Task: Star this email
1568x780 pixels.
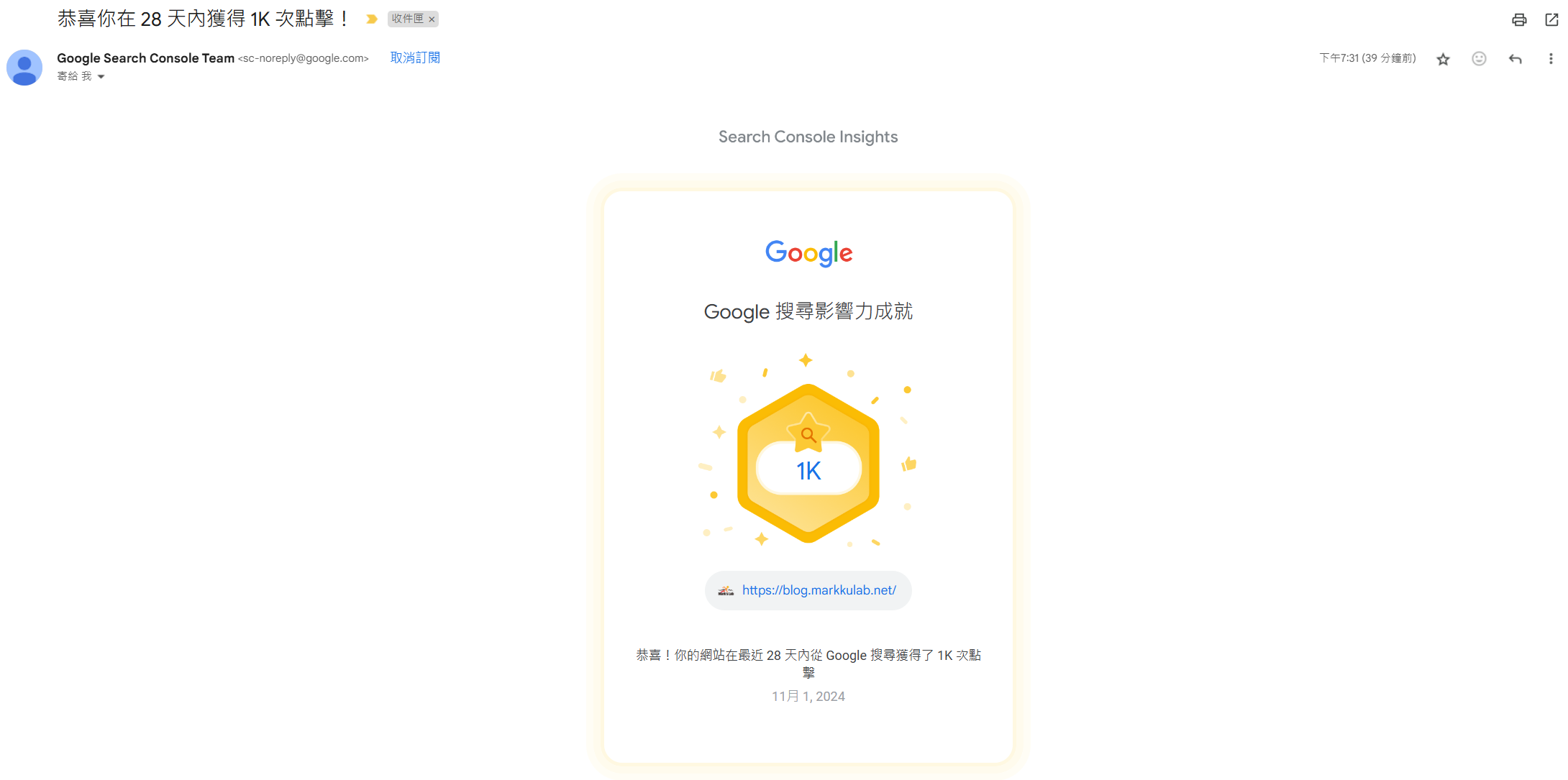Action: [x=1443, y=60]
